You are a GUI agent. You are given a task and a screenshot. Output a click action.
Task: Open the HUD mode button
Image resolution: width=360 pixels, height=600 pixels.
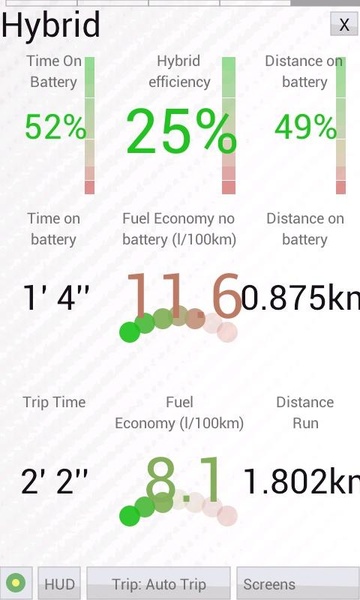(x=59, y=583)
